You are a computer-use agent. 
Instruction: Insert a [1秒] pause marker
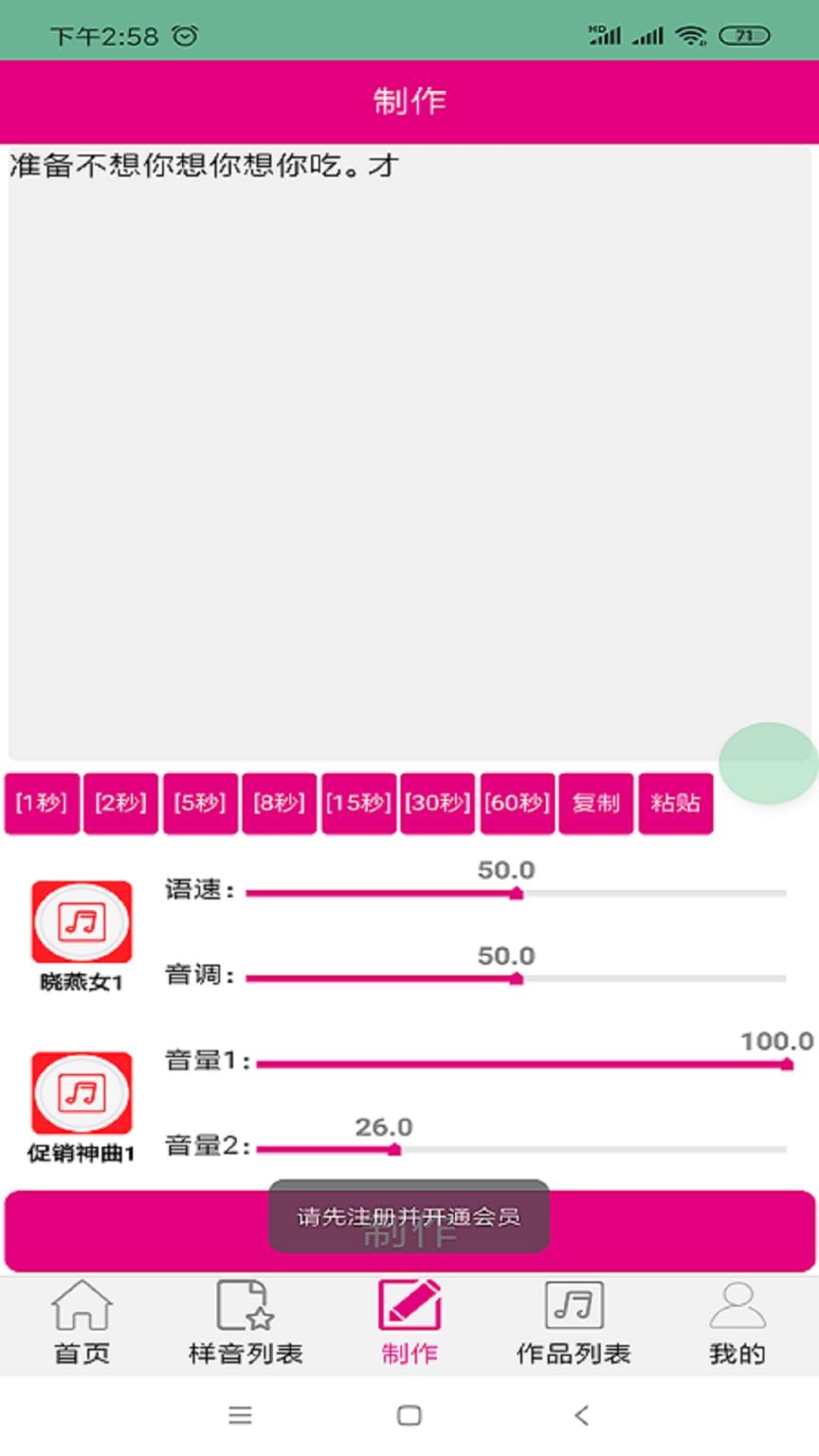42,803
